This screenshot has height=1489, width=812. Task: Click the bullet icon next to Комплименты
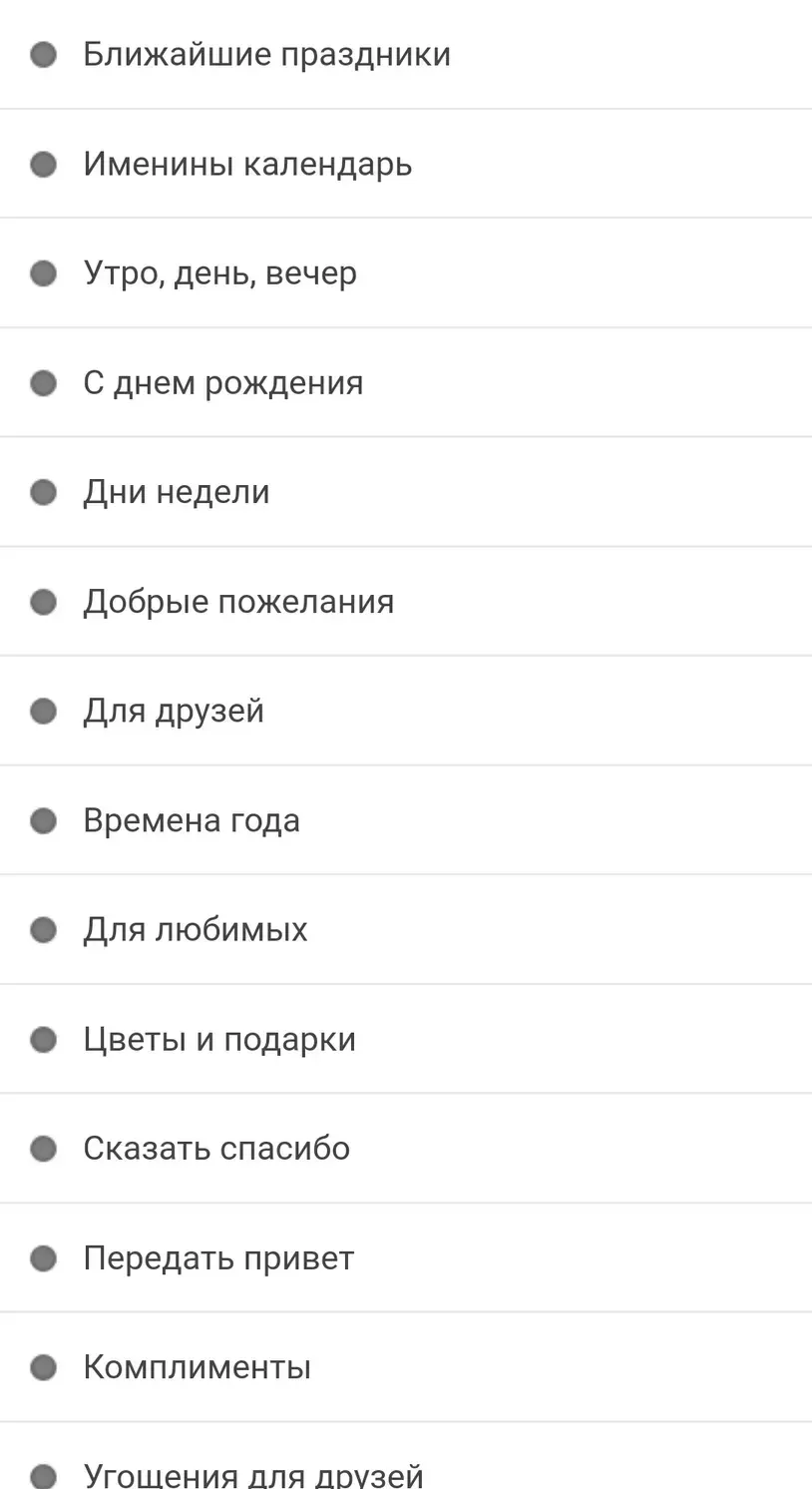tap(43, 1367)
